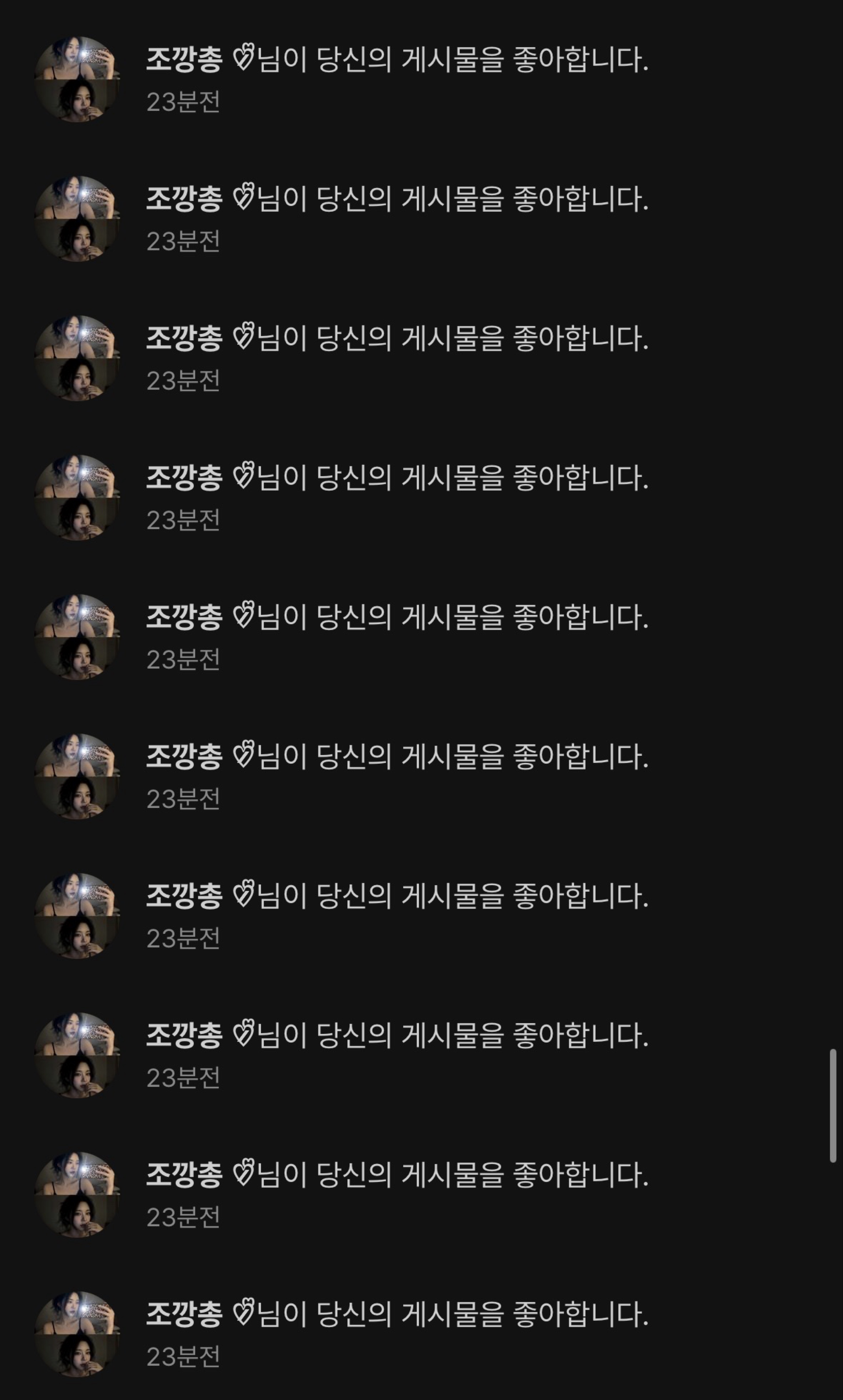The width and height of the screenshot is (843, 1400).
Task: Open the first liked post notification
Action: (x=398, y=60)
